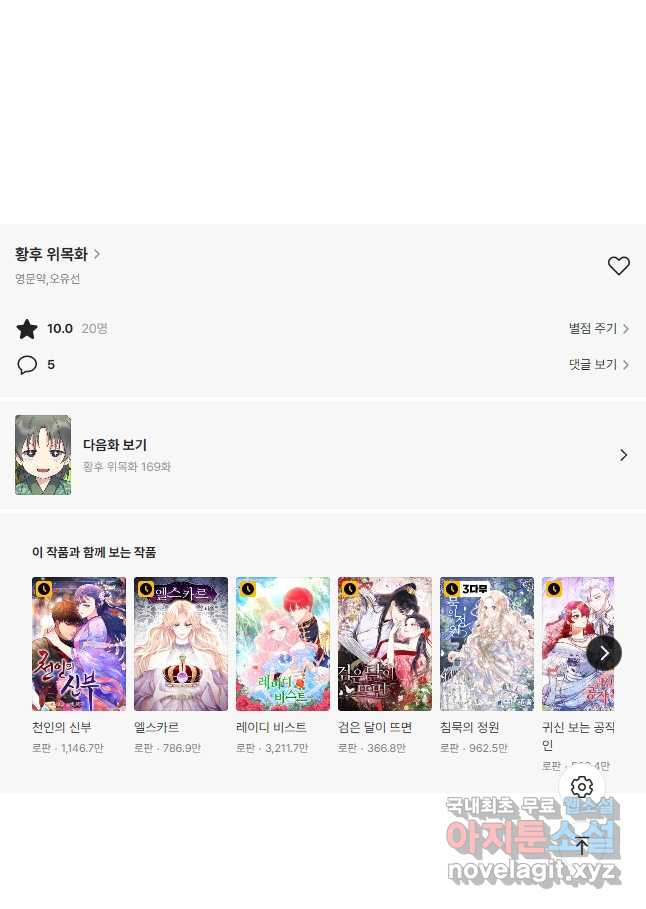
Task: Go to next episode 황후 위목화 169화
Action: click(322, 455)
